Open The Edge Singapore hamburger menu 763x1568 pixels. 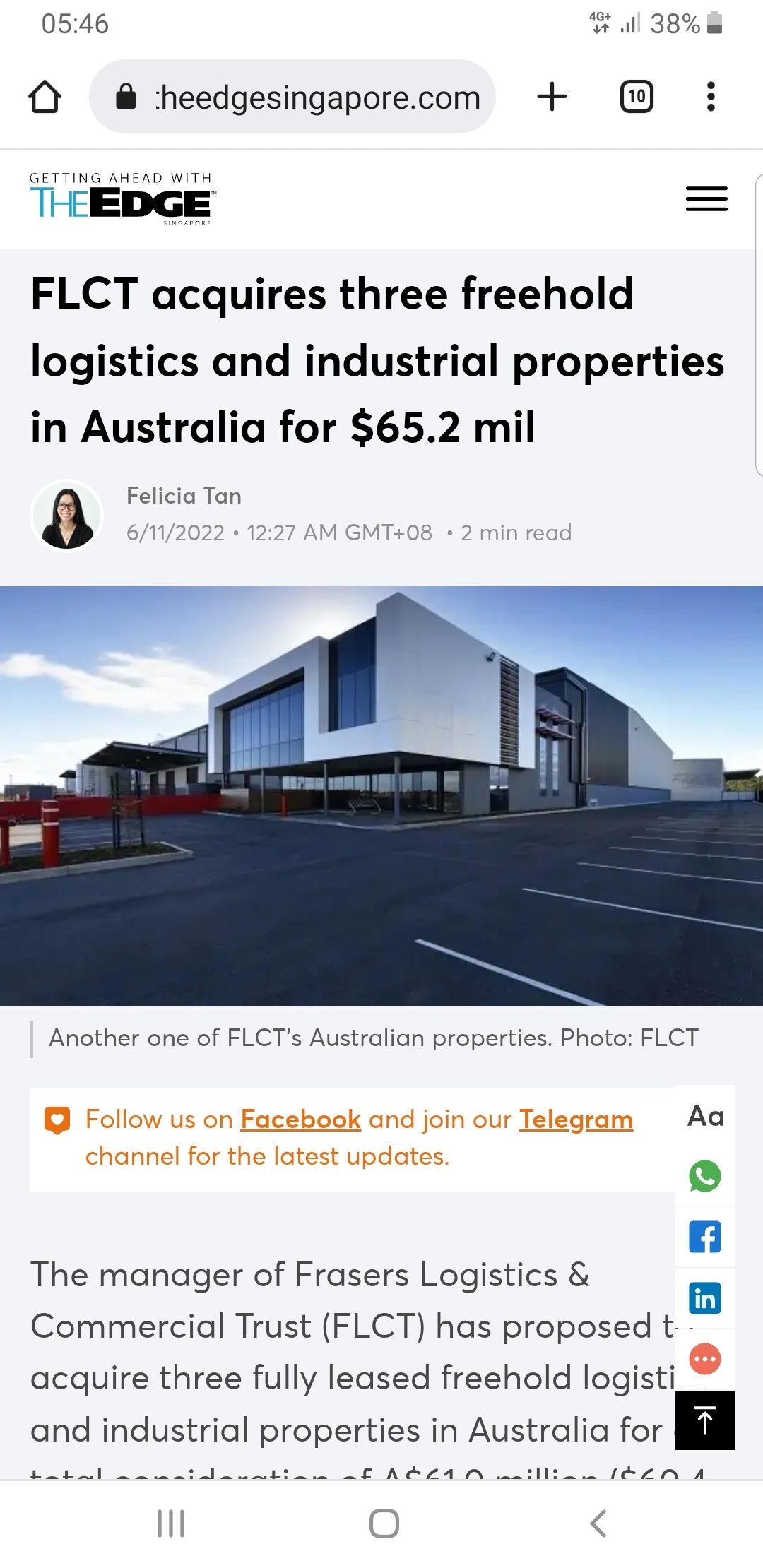[706, 199]
